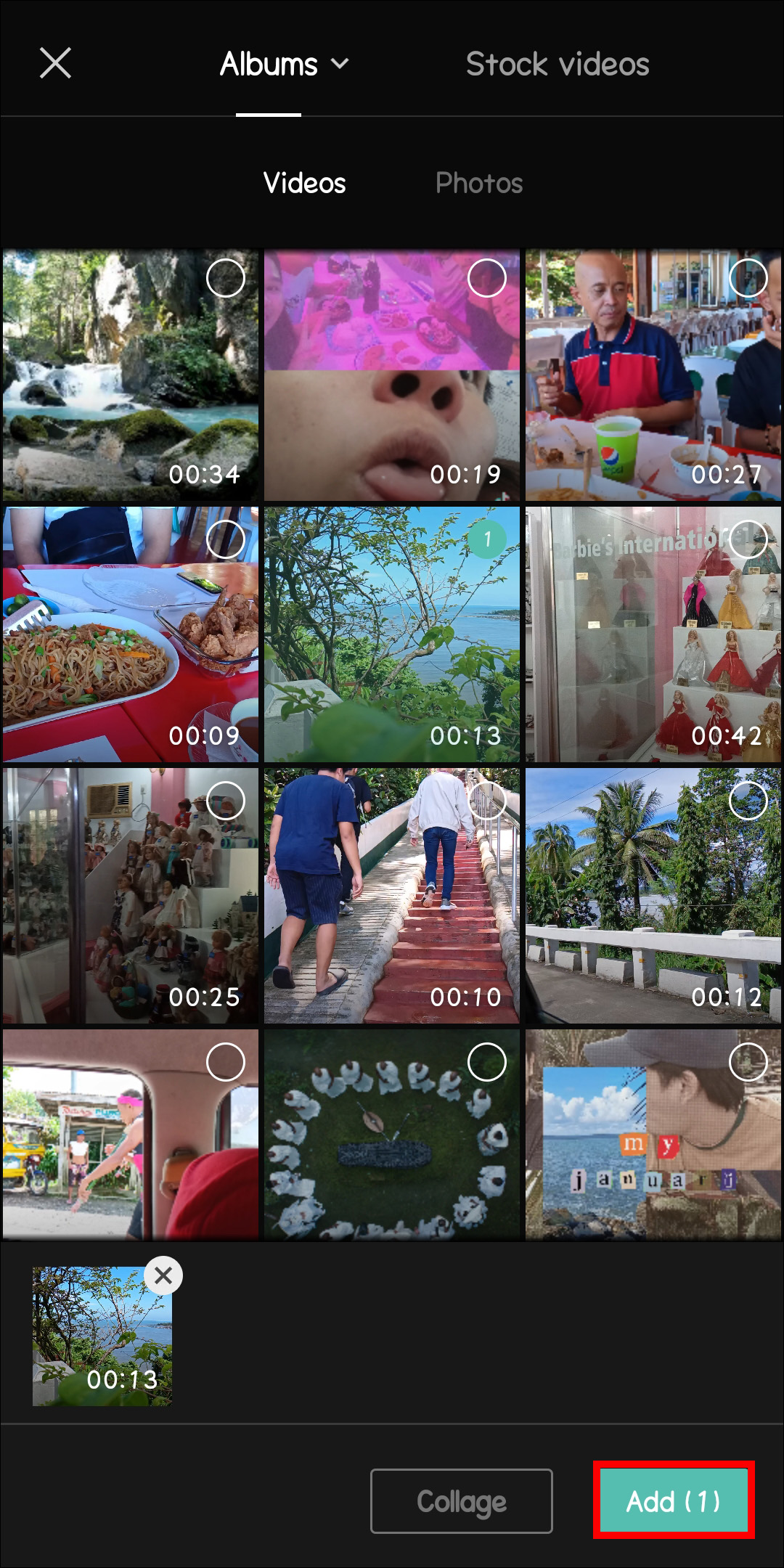
Task: Expand the Albums dropdown
Action: coord(285,65)
